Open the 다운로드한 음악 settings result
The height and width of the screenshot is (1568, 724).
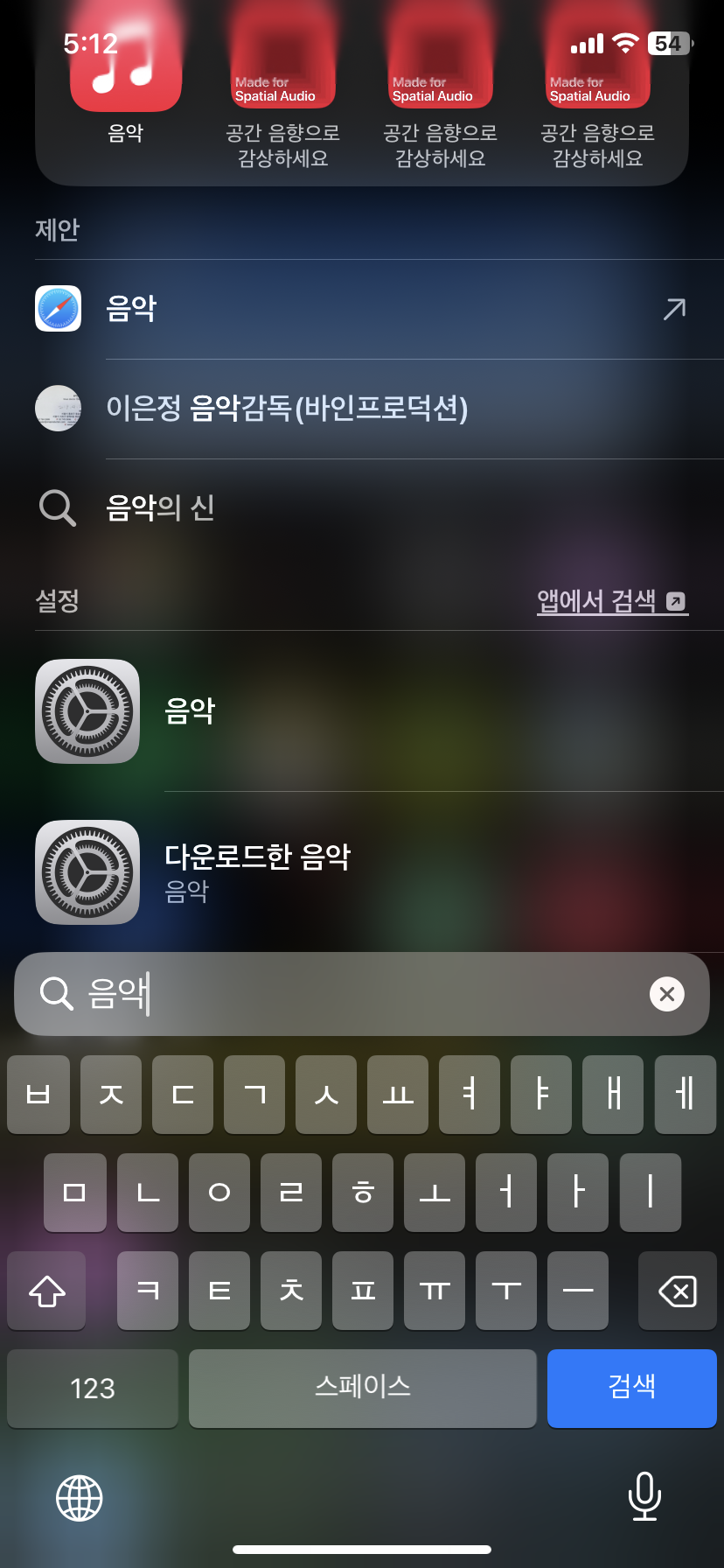click(360, 872)
